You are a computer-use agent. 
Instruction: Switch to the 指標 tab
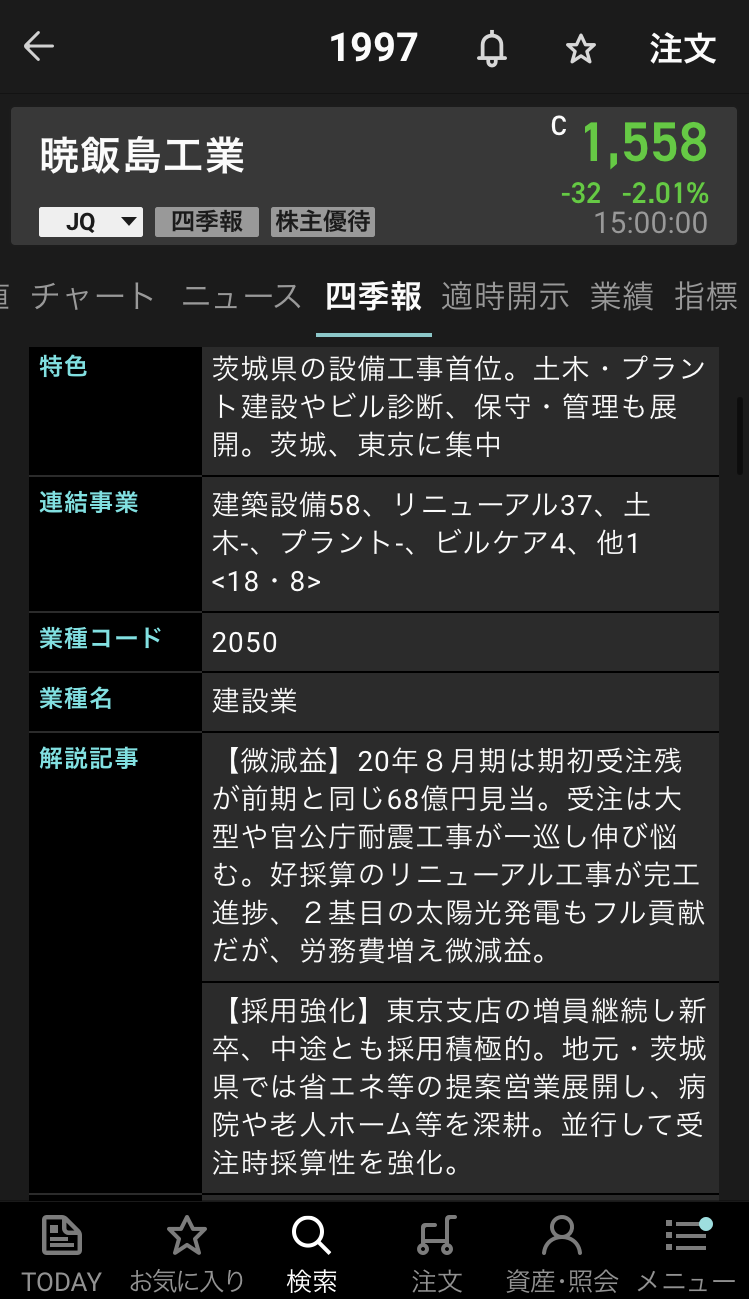tap(706, 297)
